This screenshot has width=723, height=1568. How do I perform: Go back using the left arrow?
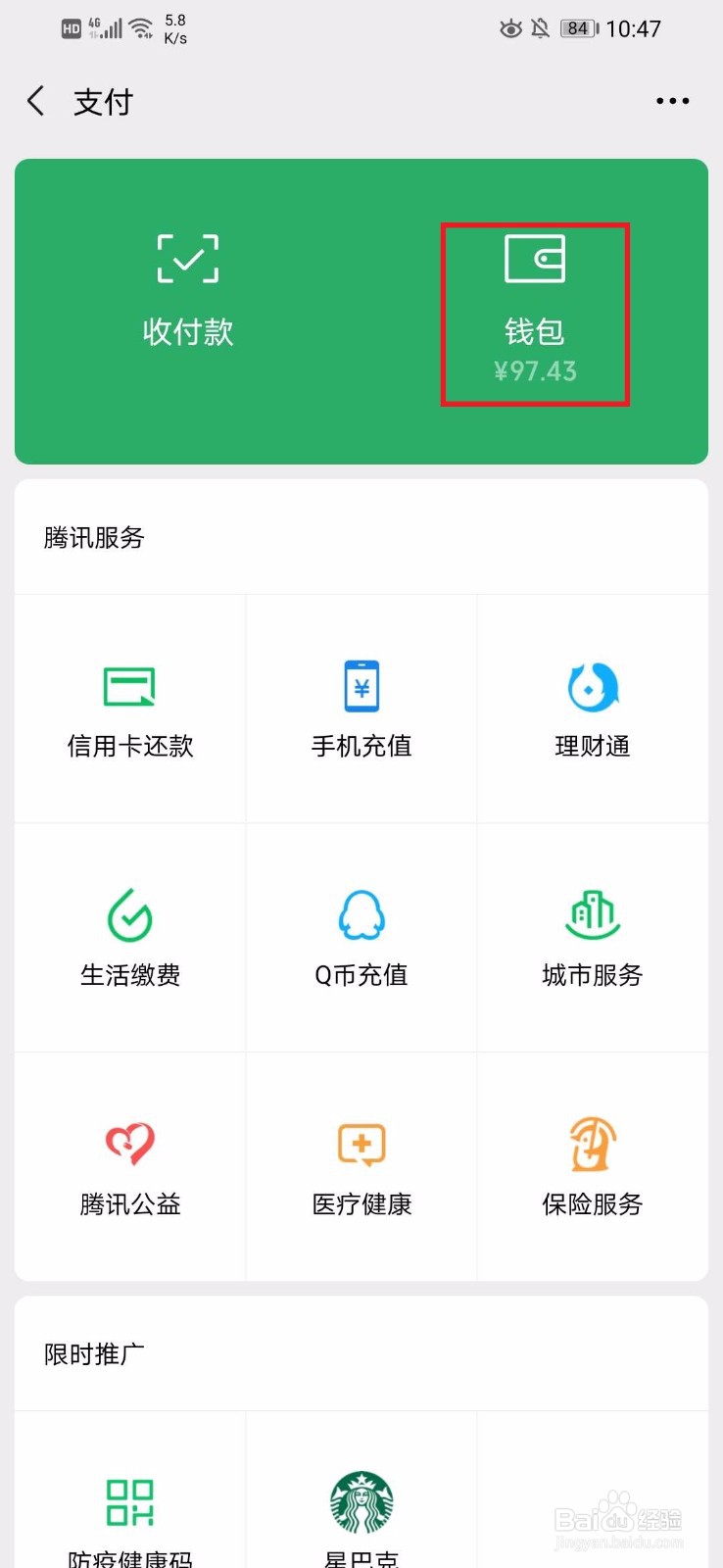(35, 100)
